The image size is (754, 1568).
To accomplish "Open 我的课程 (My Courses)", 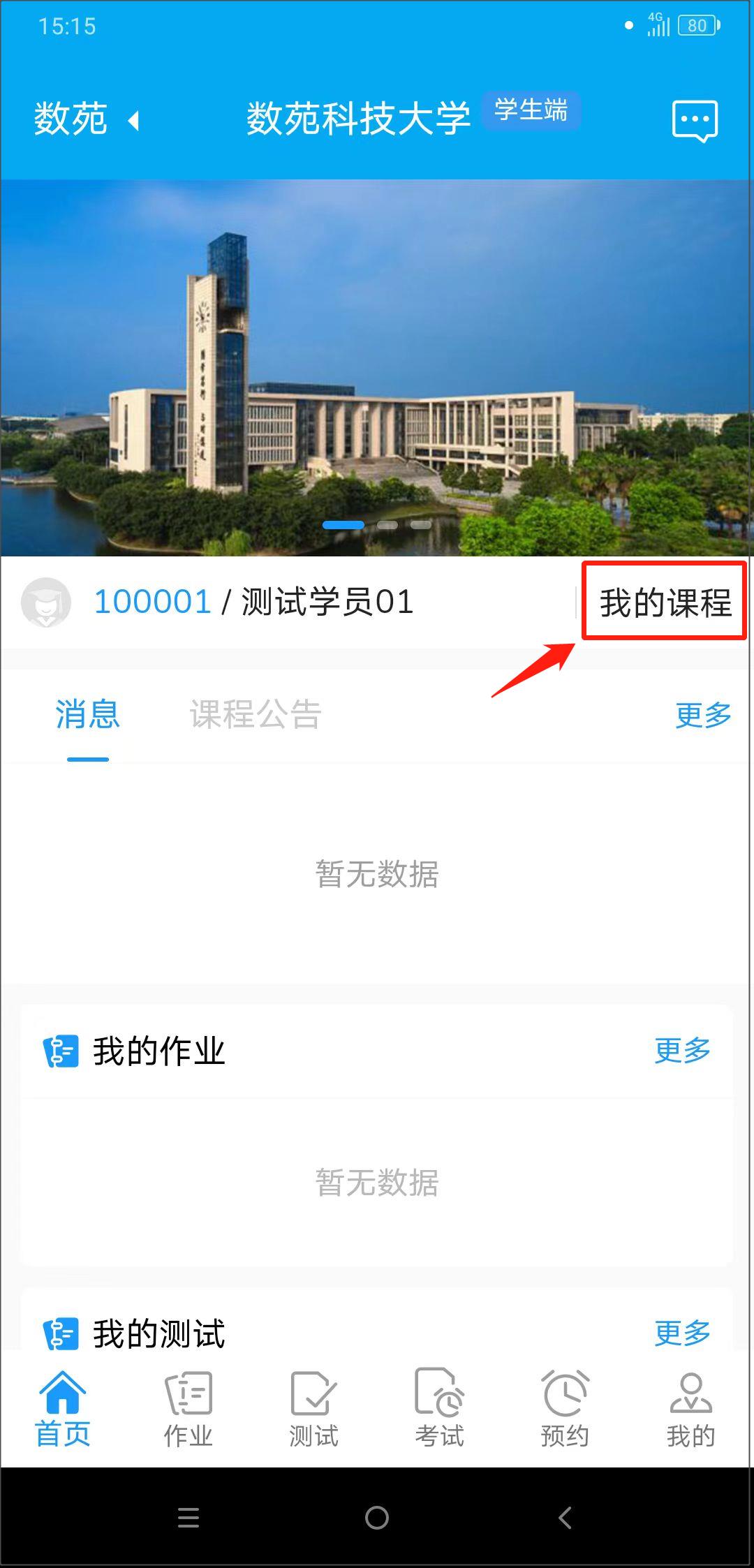I will pos(665,602).
